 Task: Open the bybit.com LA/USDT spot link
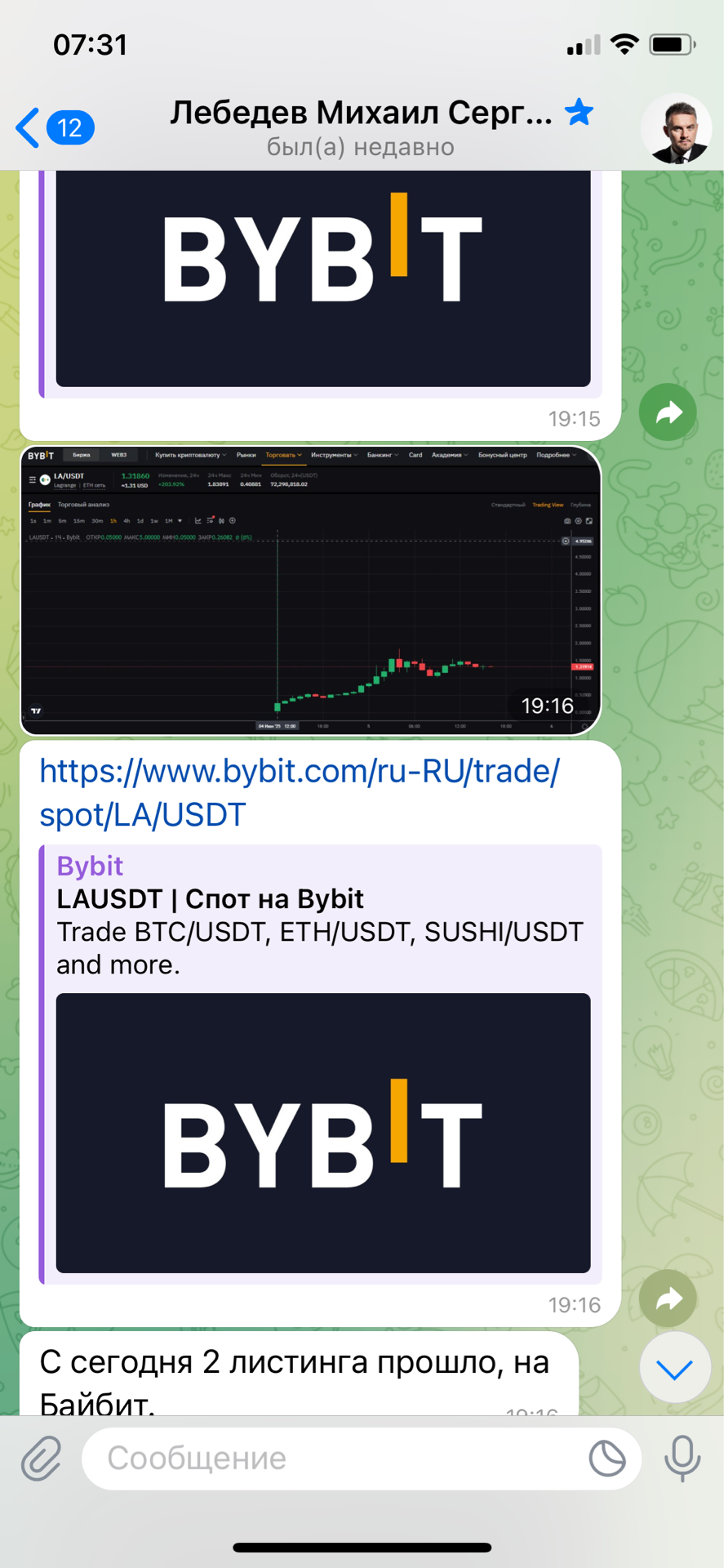coord(300,792)
